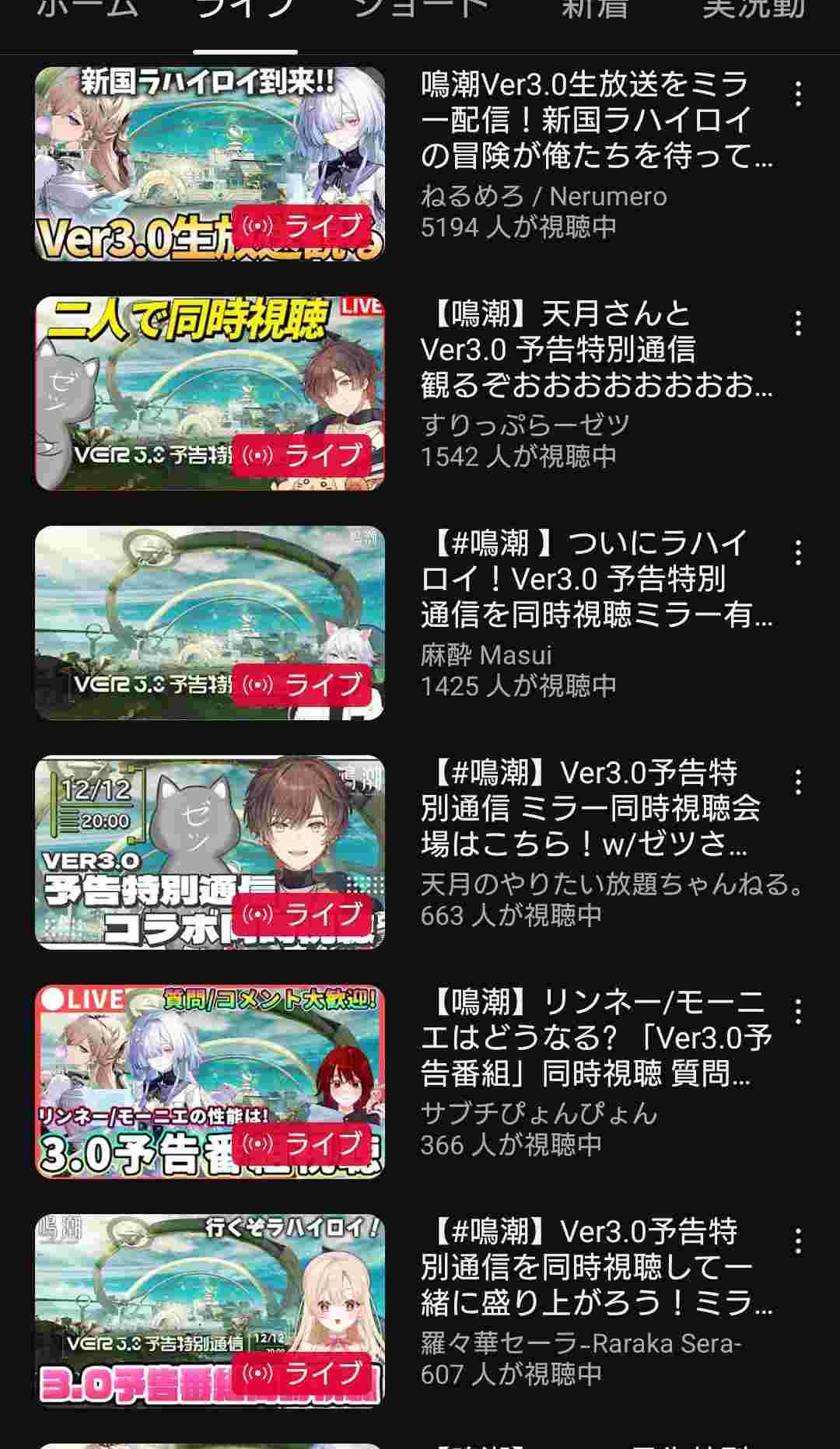Show overflow menu for 麻酔 Masui video
Viewport: 840px width, 1449px height.
[x=798, y=553]
